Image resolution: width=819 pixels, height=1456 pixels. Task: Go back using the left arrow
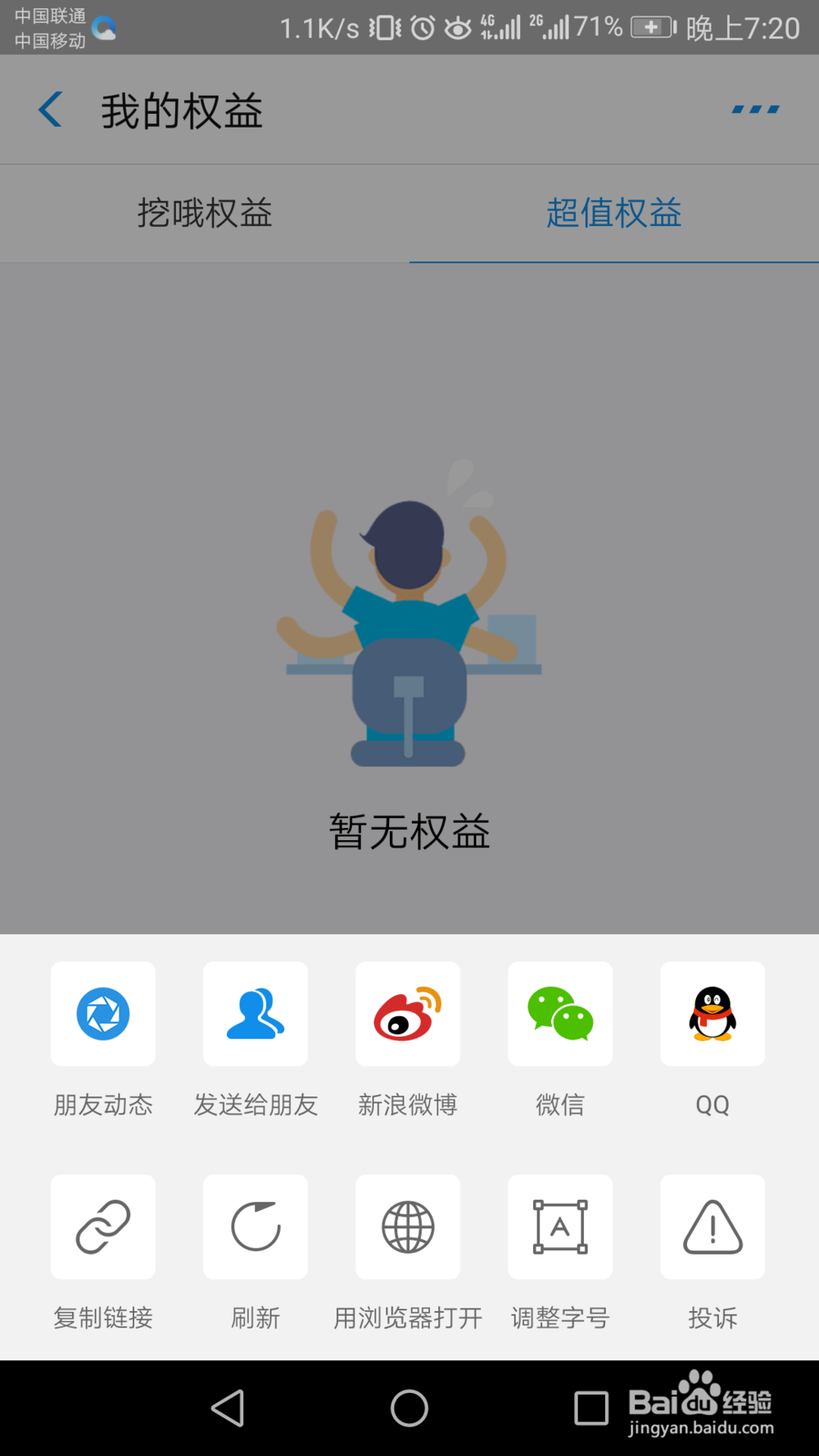tap(51, 109)
